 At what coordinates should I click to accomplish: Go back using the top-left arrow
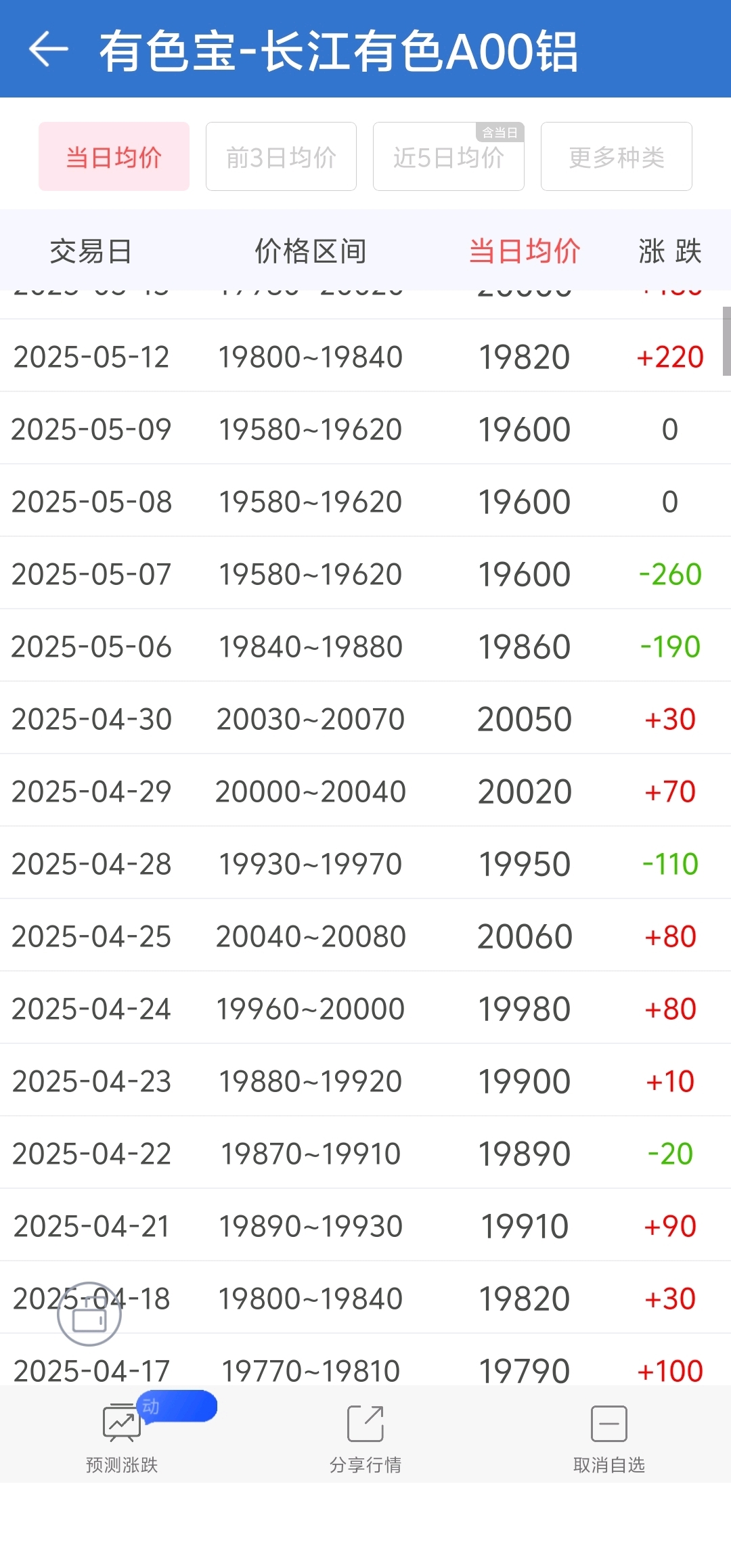coord(49,49)
